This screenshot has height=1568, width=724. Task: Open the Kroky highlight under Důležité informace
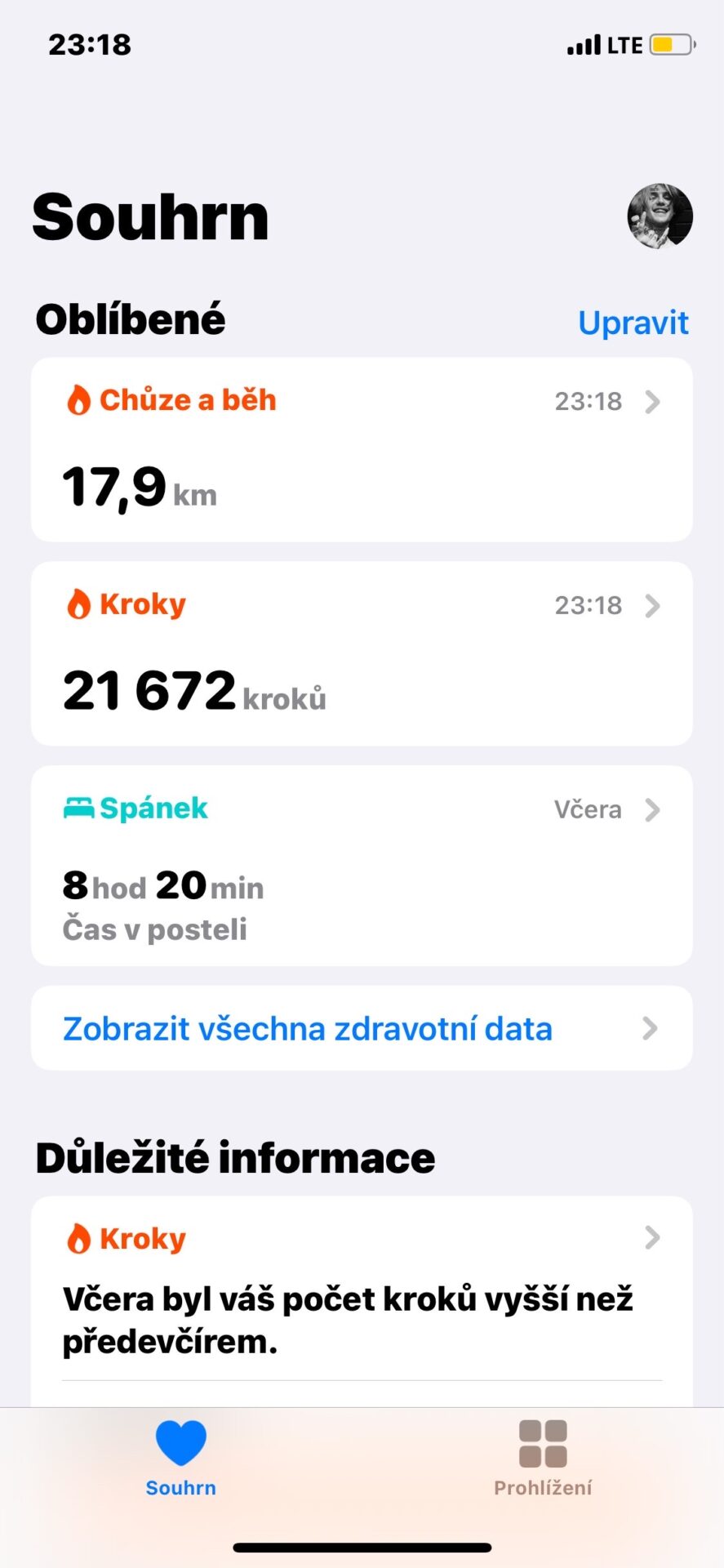tap(362, 1290)
